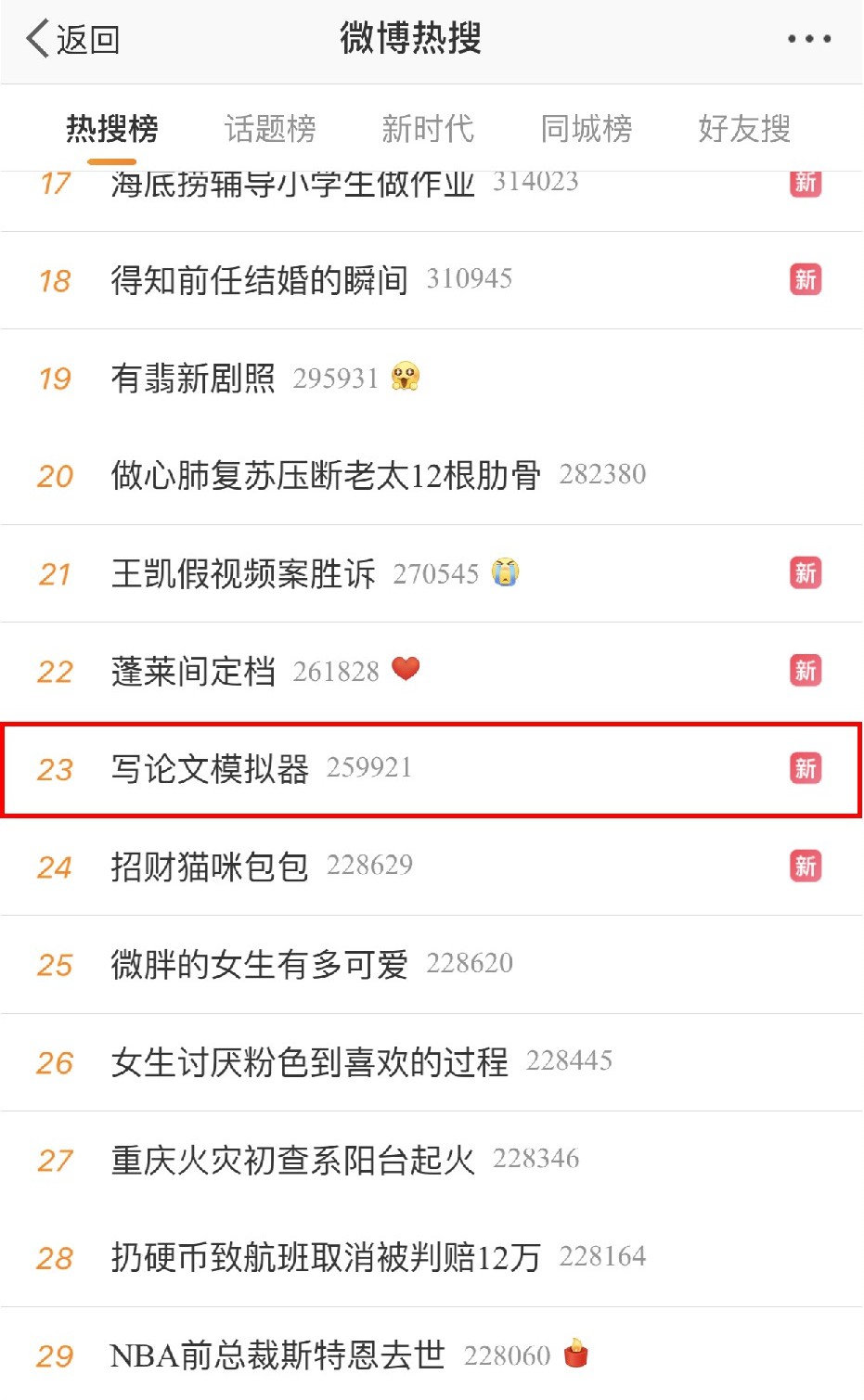The width and height of the screenshot is (864, 1400).
Task: Open the topic NBA前总裁斯特恩去世
Action: (432, 1355)
